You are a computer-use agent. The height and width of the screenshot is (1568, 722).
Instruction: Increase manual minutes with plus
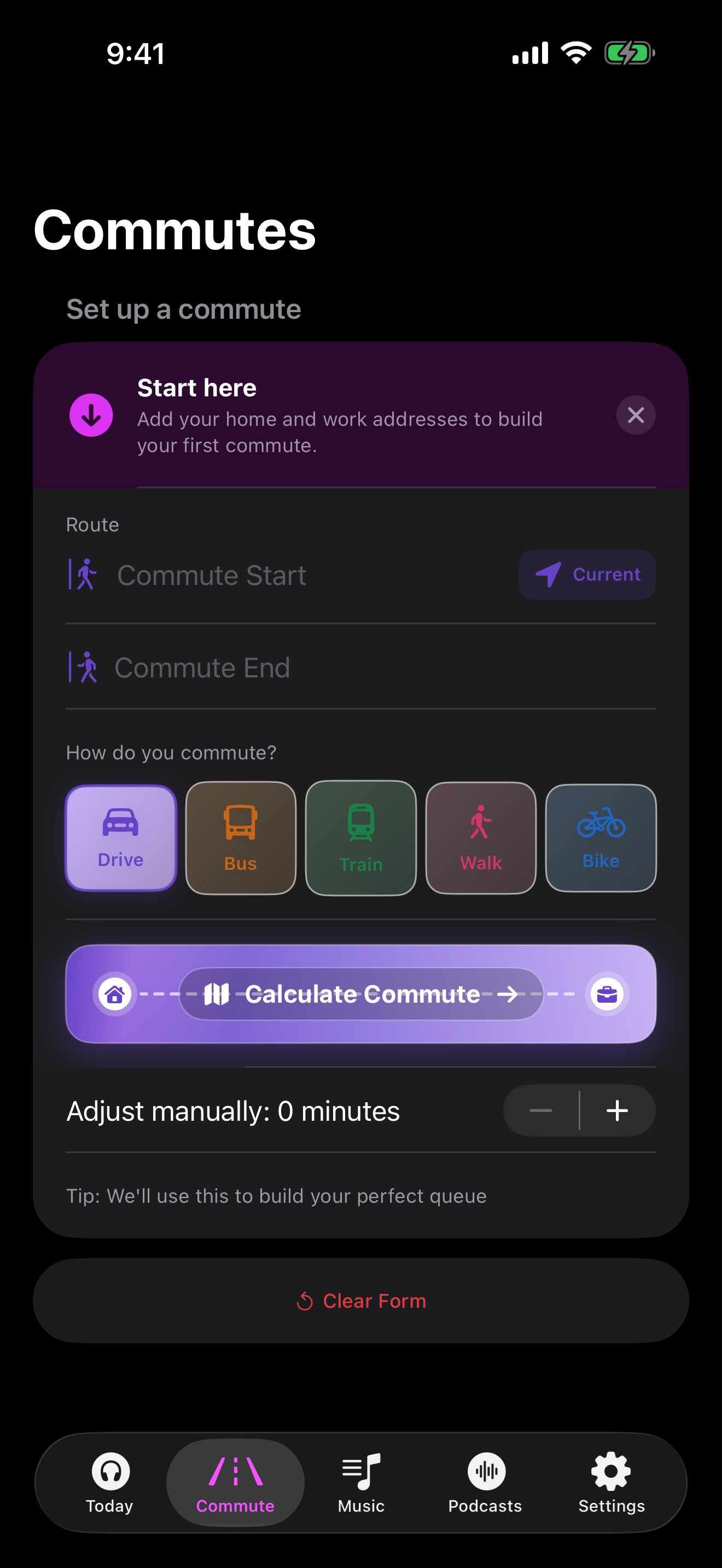618,1110
